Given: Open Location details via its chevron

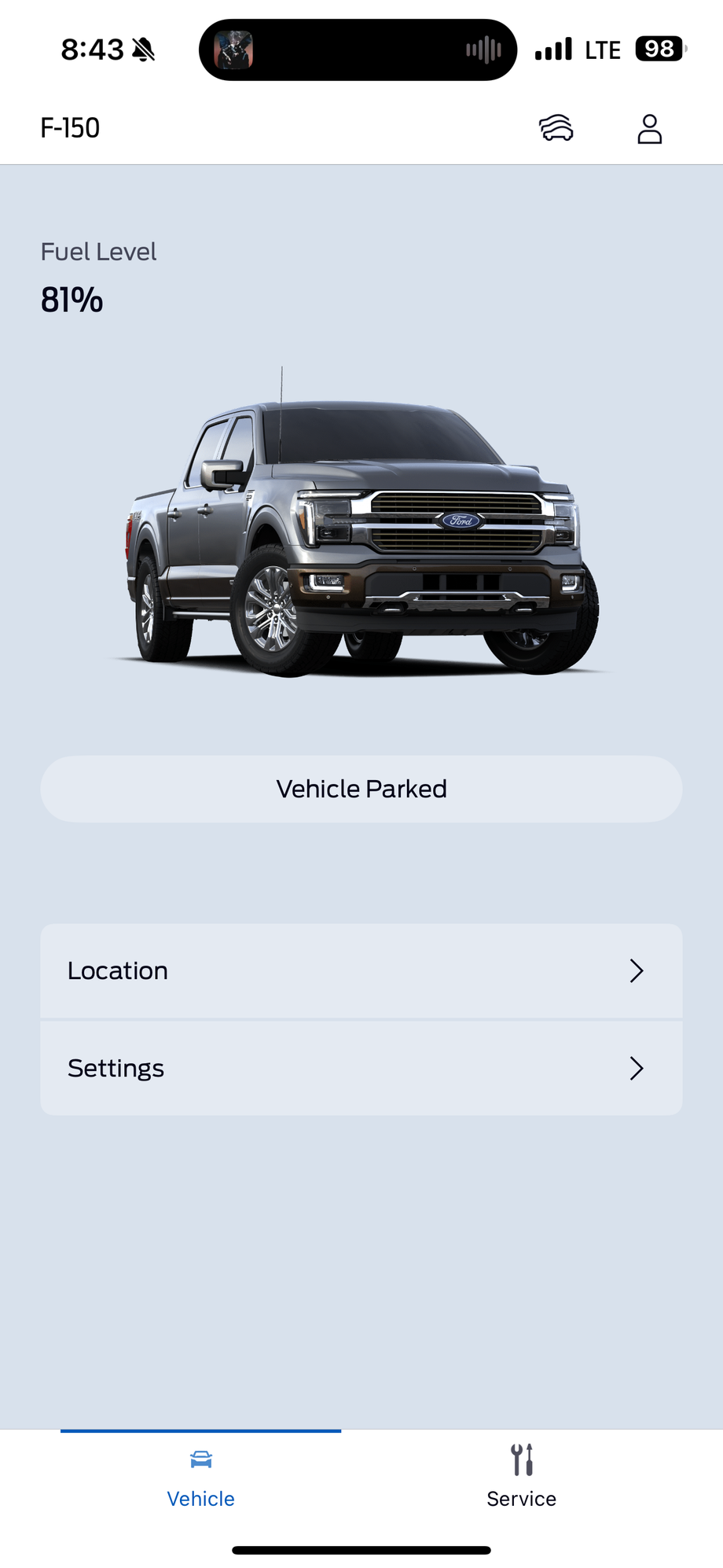Looking at the screenshot, I should (x=637, y=970).
